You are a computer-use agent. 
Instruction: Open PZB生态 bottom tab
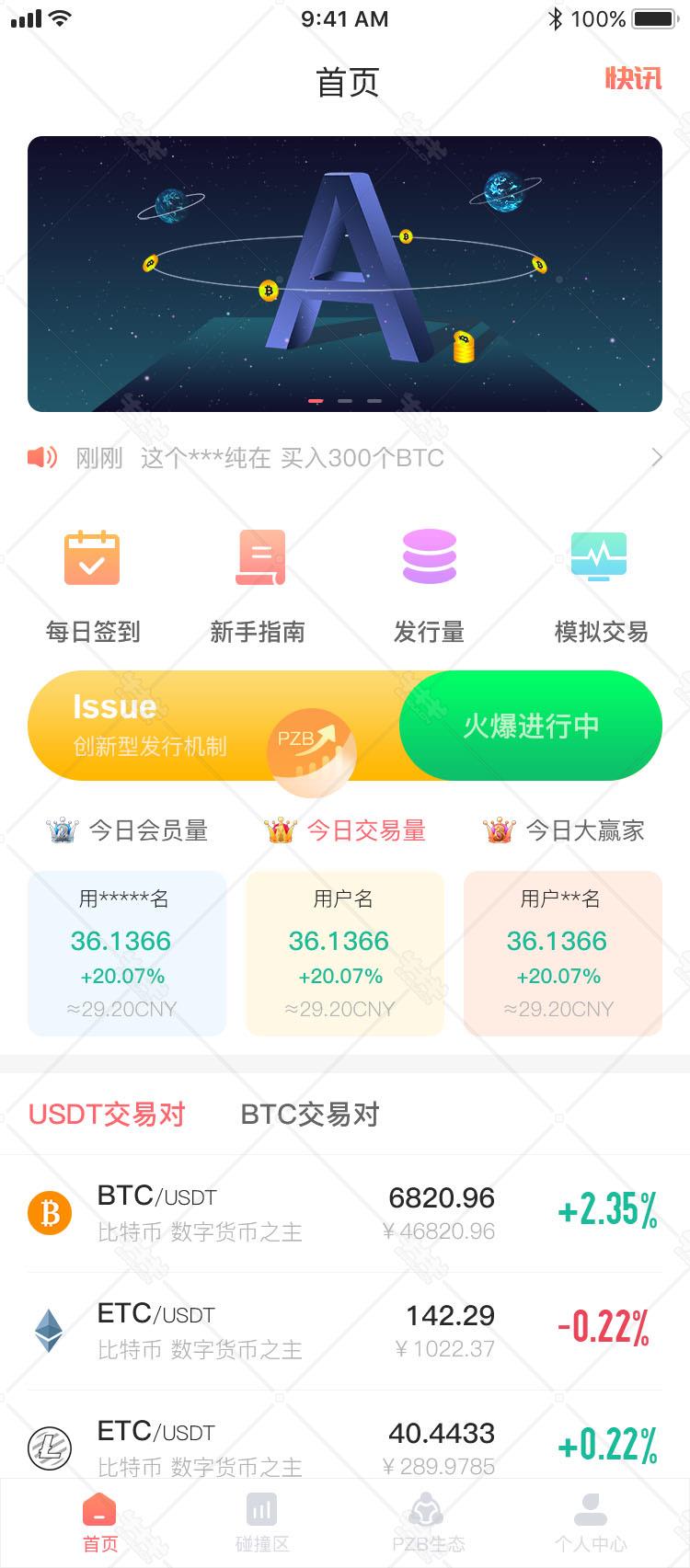tap(428, 1522)
